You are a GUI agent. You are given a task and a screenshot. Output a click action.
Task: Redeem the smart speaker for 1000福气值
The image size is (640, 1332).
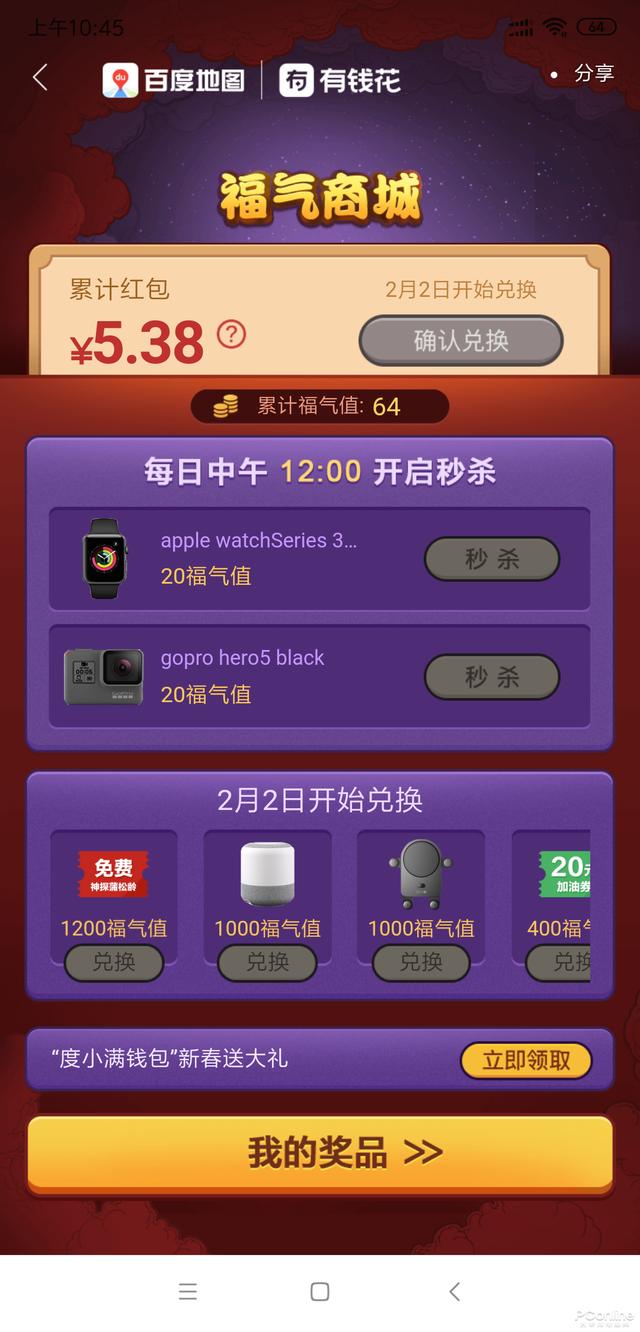click(x=268, y=962)
